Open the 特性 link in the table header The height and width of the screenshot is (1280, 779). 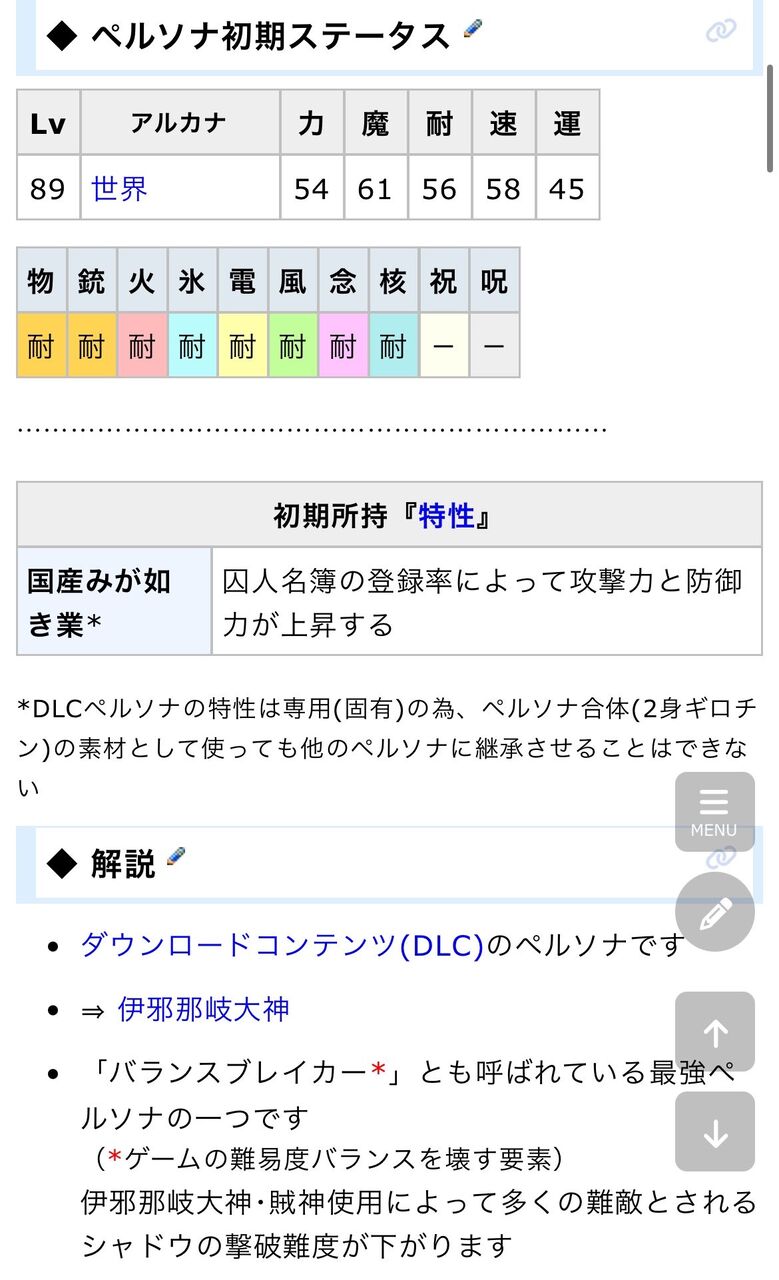click(446, 516)
